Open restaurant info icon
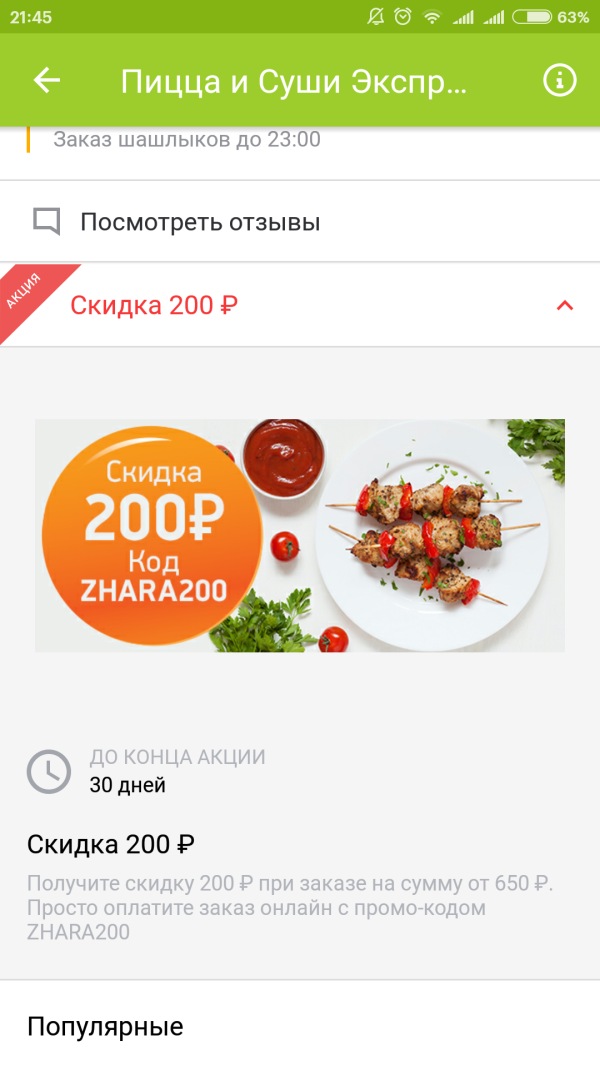 click(560, 81)
